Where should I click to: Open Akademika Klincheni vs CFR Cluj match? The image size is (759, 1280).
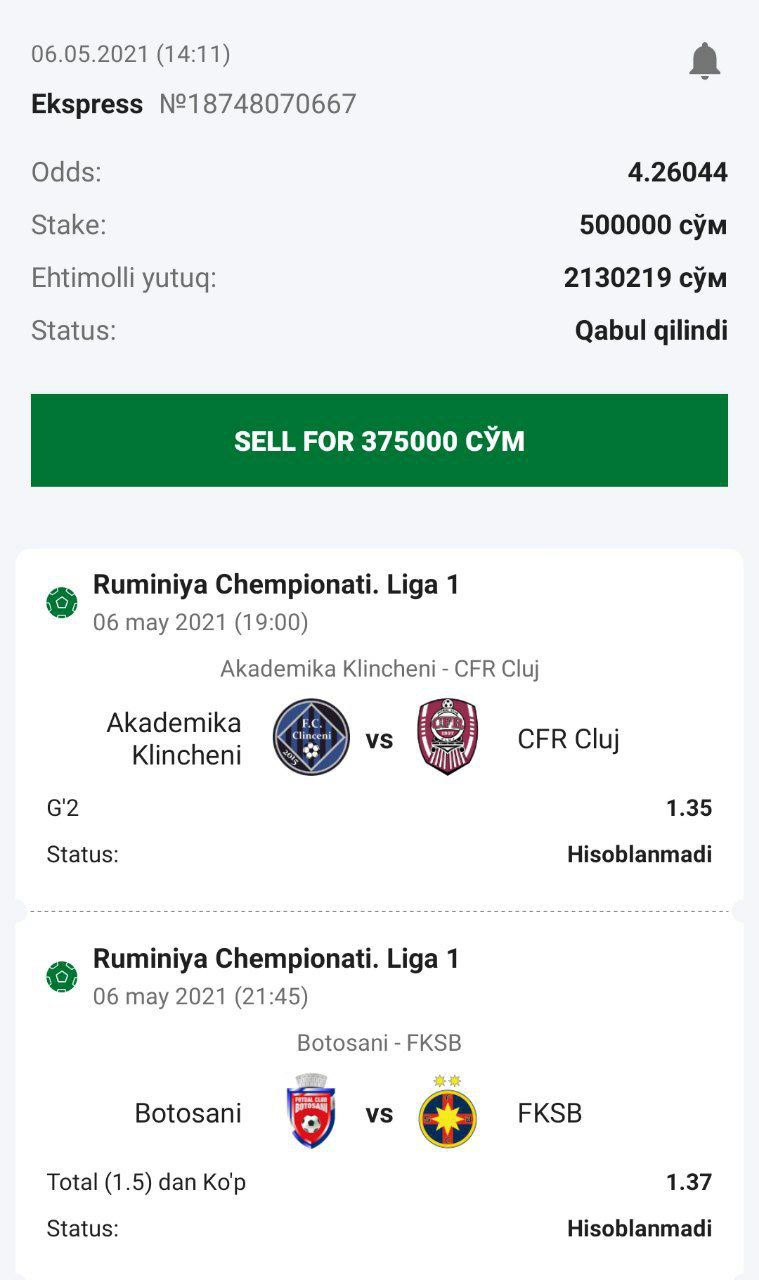[x=379, y=739]
